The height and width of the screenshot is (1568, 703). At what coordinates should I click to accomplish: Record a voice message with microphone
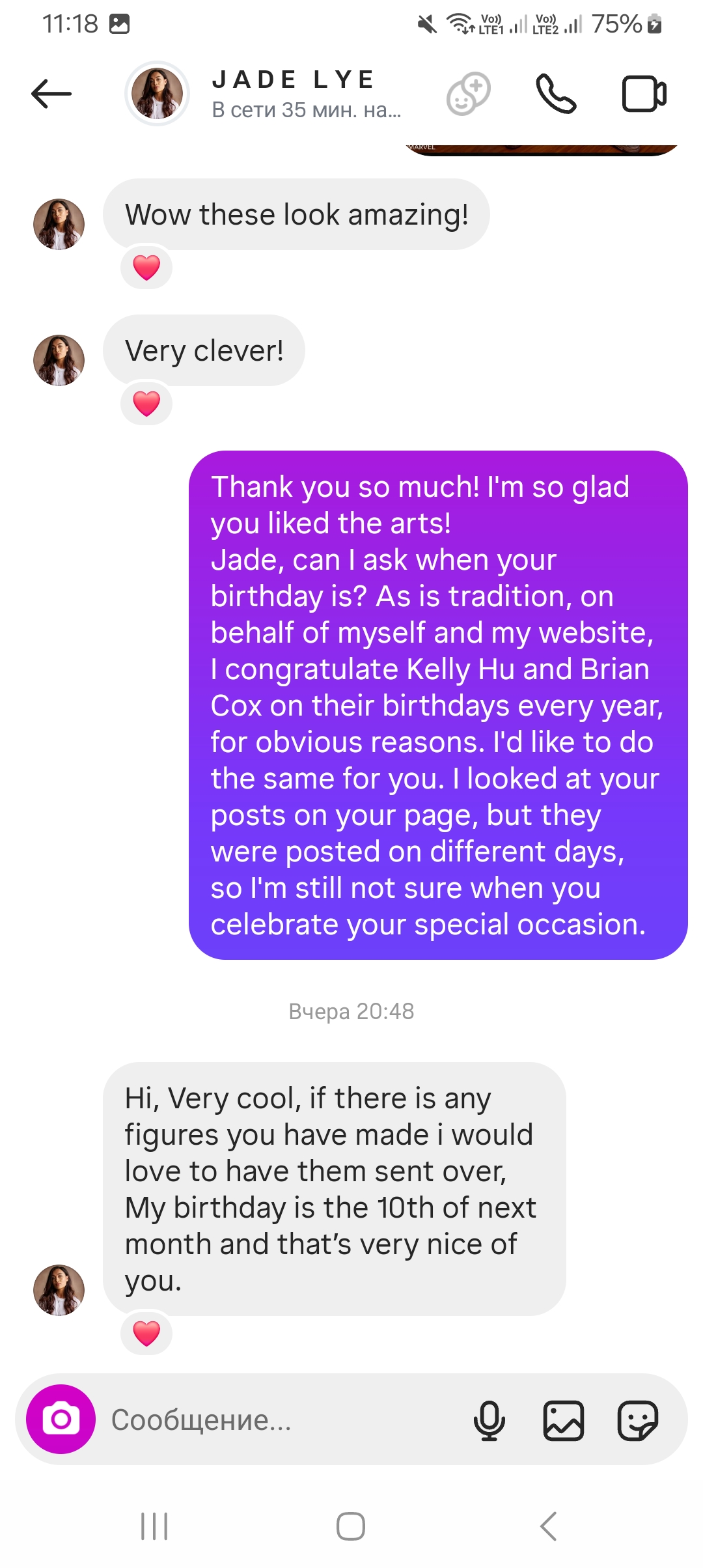pos(489,1420)
